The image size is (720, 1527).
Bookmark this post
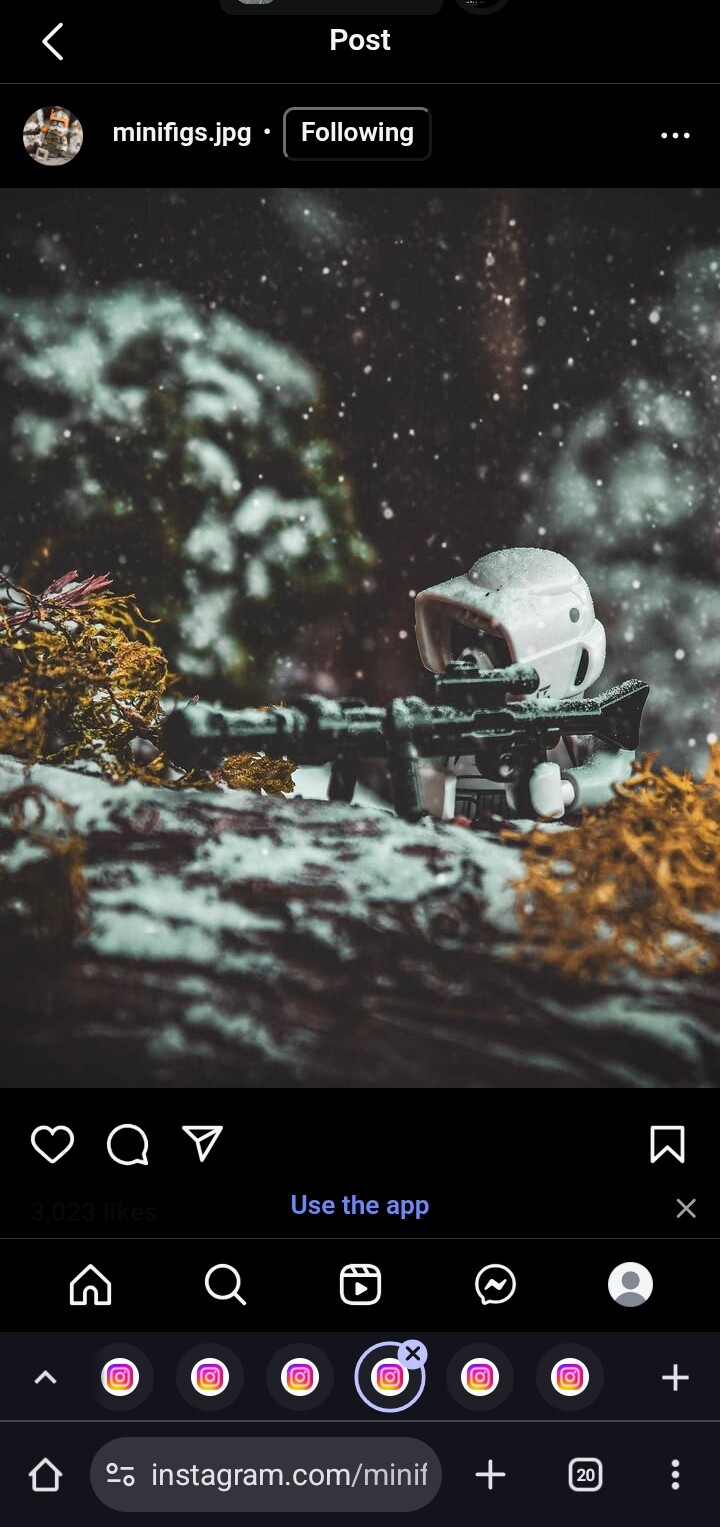(x=667, y=1144)
